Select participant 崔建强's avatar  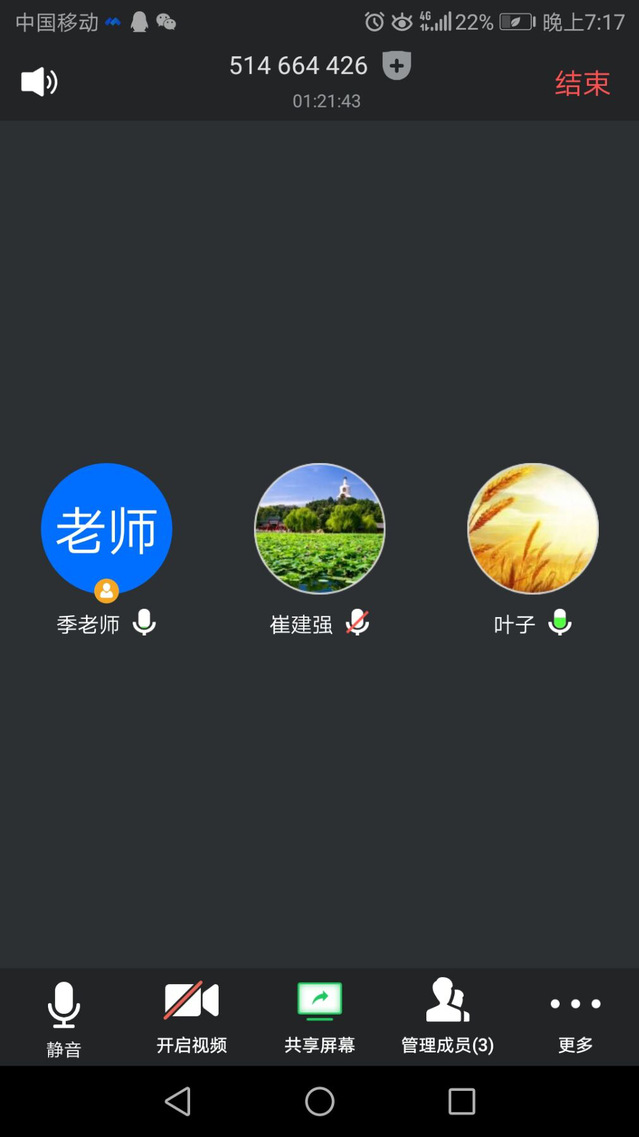click(x=320, y=529)
